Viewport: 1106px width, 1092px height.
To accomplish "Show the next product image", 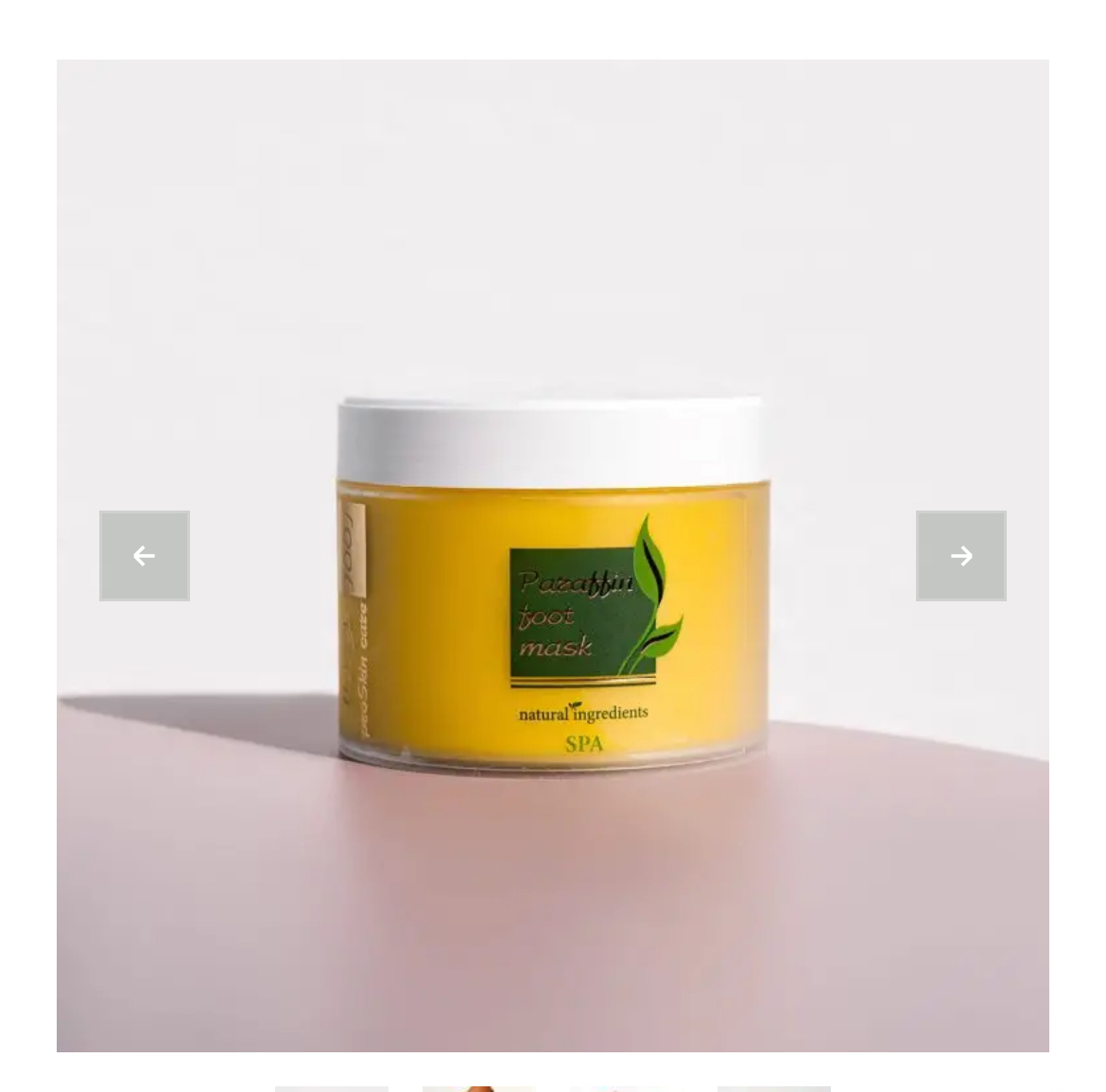I will 960,556.
